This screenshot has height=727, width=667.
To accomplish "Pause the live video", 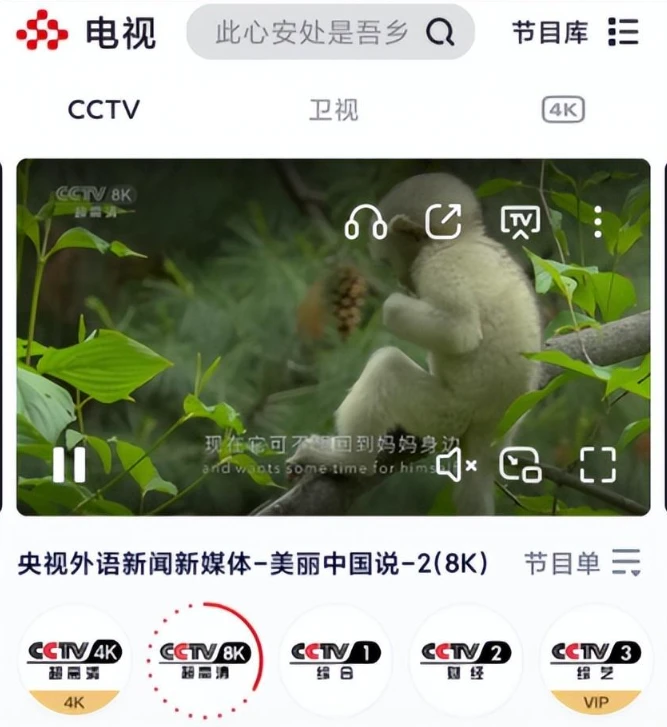I will (69, 464).
